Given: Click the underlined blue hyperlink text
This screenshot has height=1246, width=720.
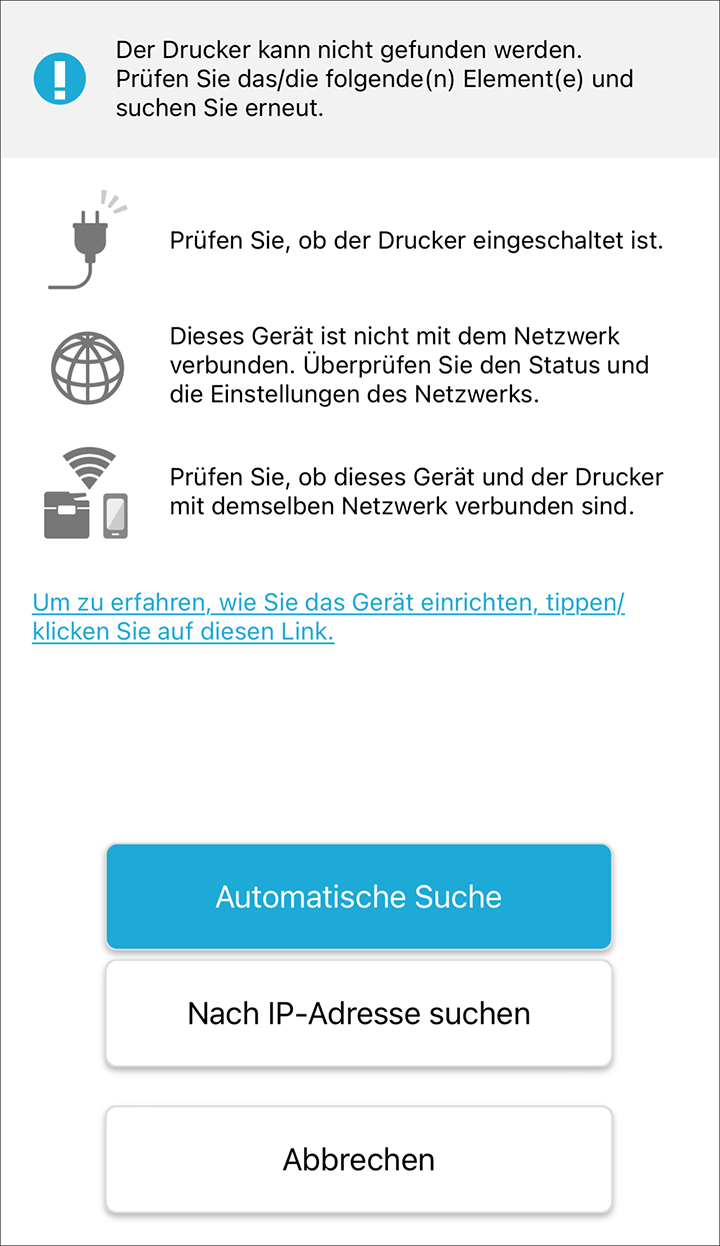Looking at the screenshot, I should [x=330, y=602].
